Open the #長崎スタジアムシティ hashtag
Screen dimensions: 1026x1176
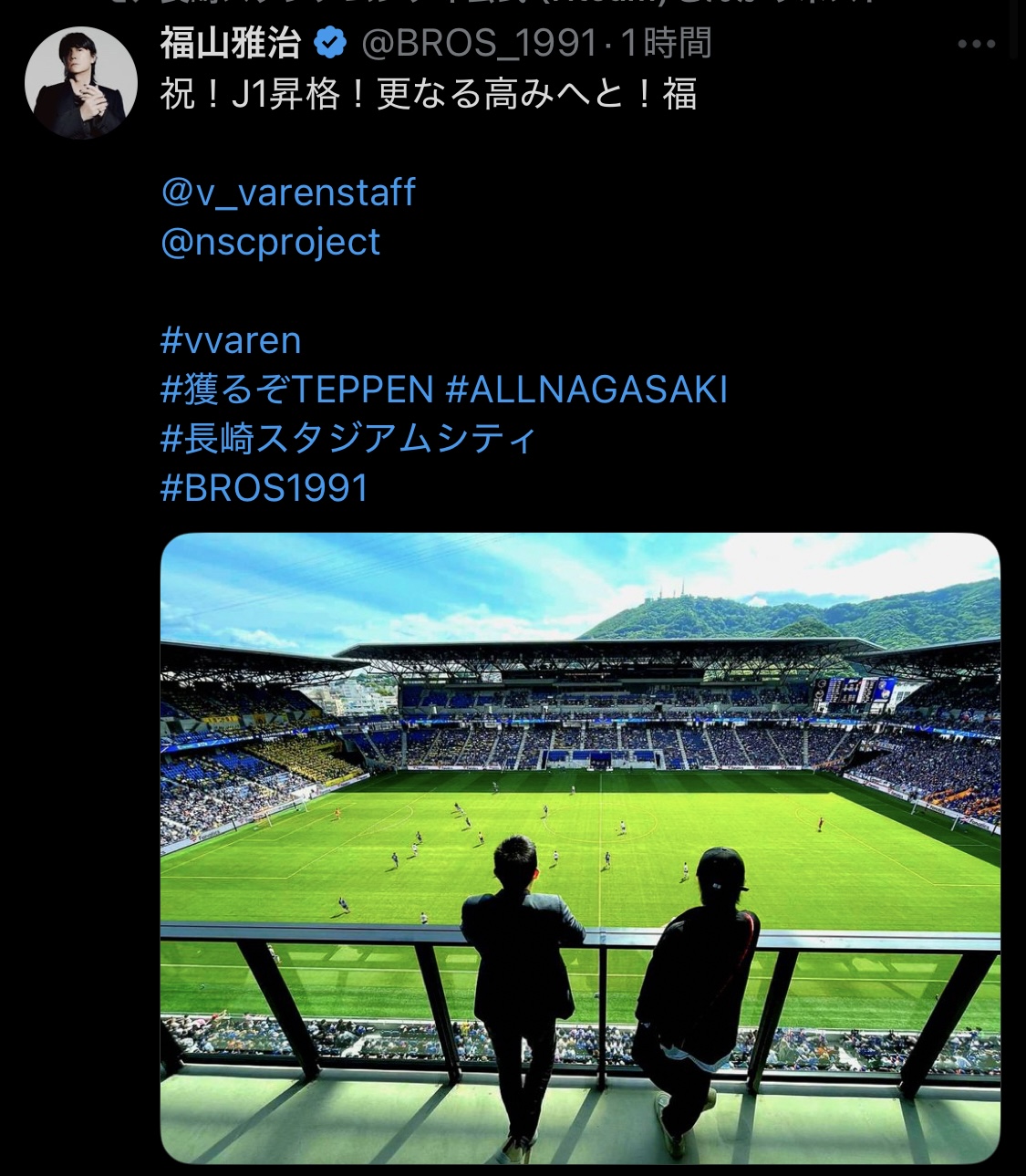tap(347, 439)
